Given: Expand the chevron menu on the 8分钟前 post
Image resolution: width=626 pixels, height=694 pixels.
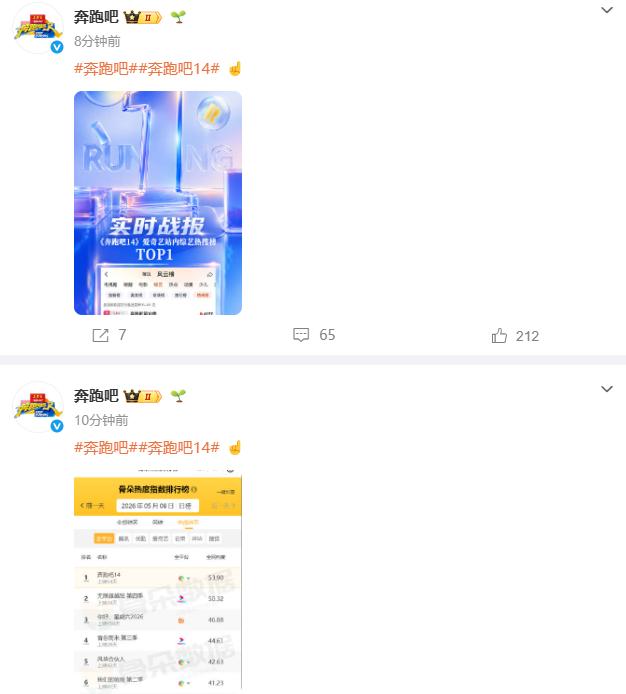Looking at the screenshot, I should coord(607,10).
